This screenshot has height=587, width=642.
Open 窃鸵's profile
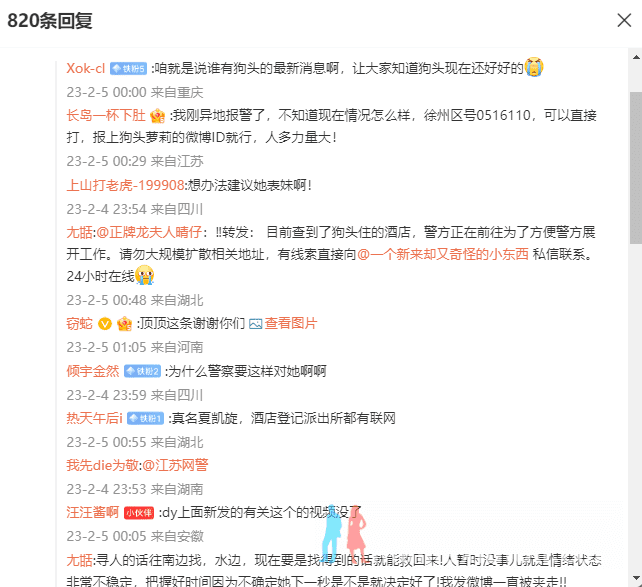pyautogui.click(x=79, y=323)
